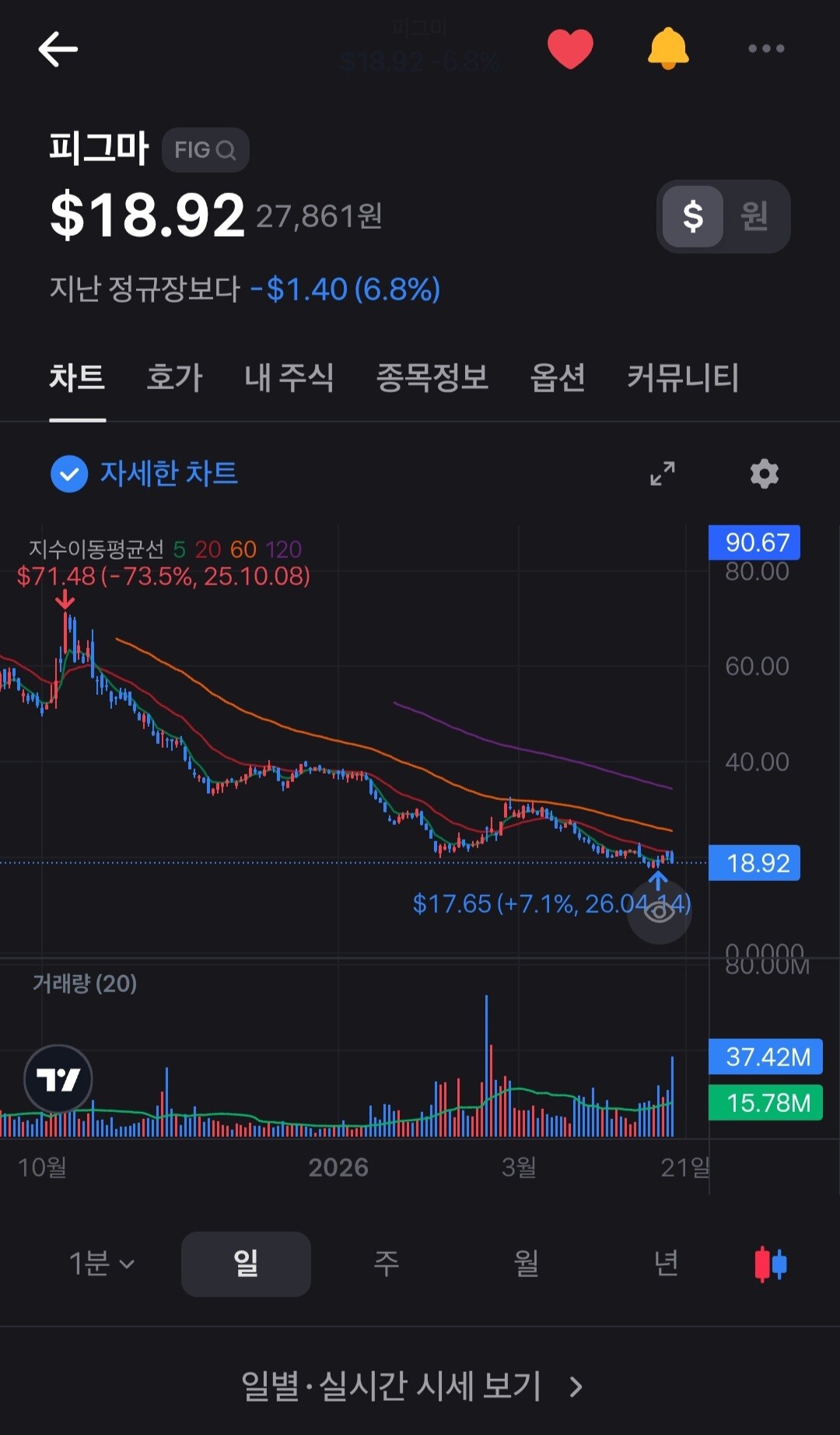Expand the chart to fullscreen
Viewport: 840px width, 1435px height.
tap(663, 473)
